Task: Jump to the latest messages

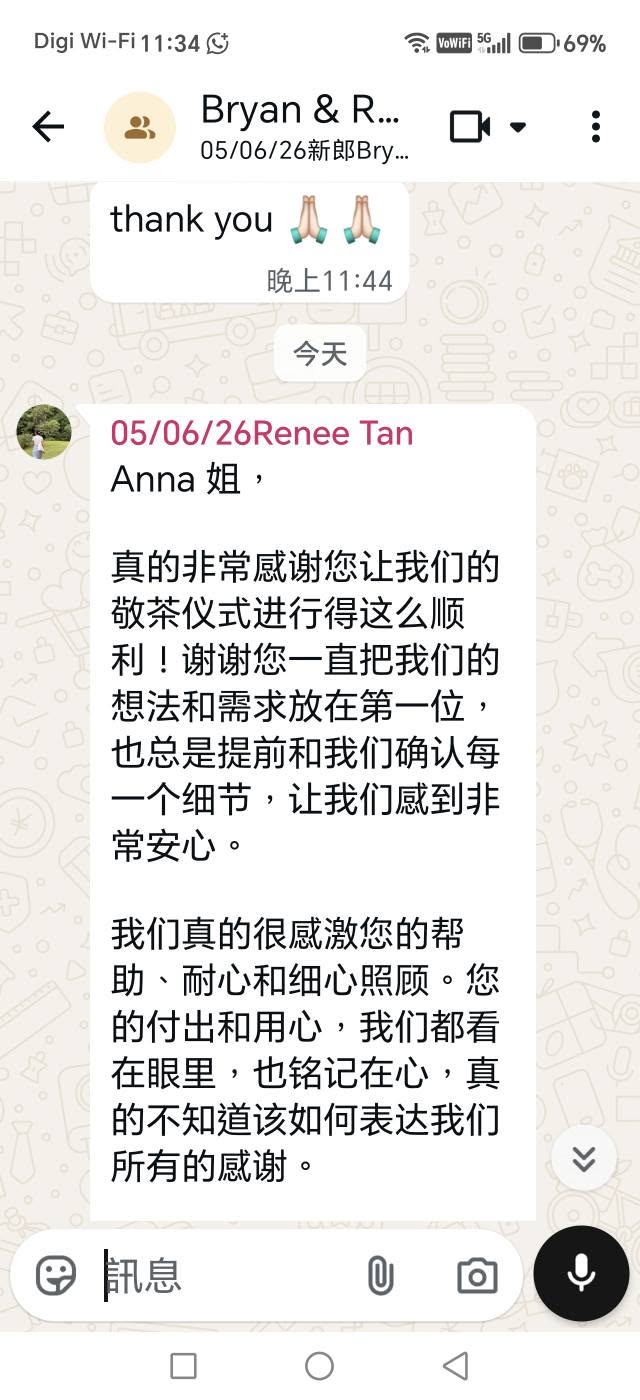Action: coord(584,1158)
